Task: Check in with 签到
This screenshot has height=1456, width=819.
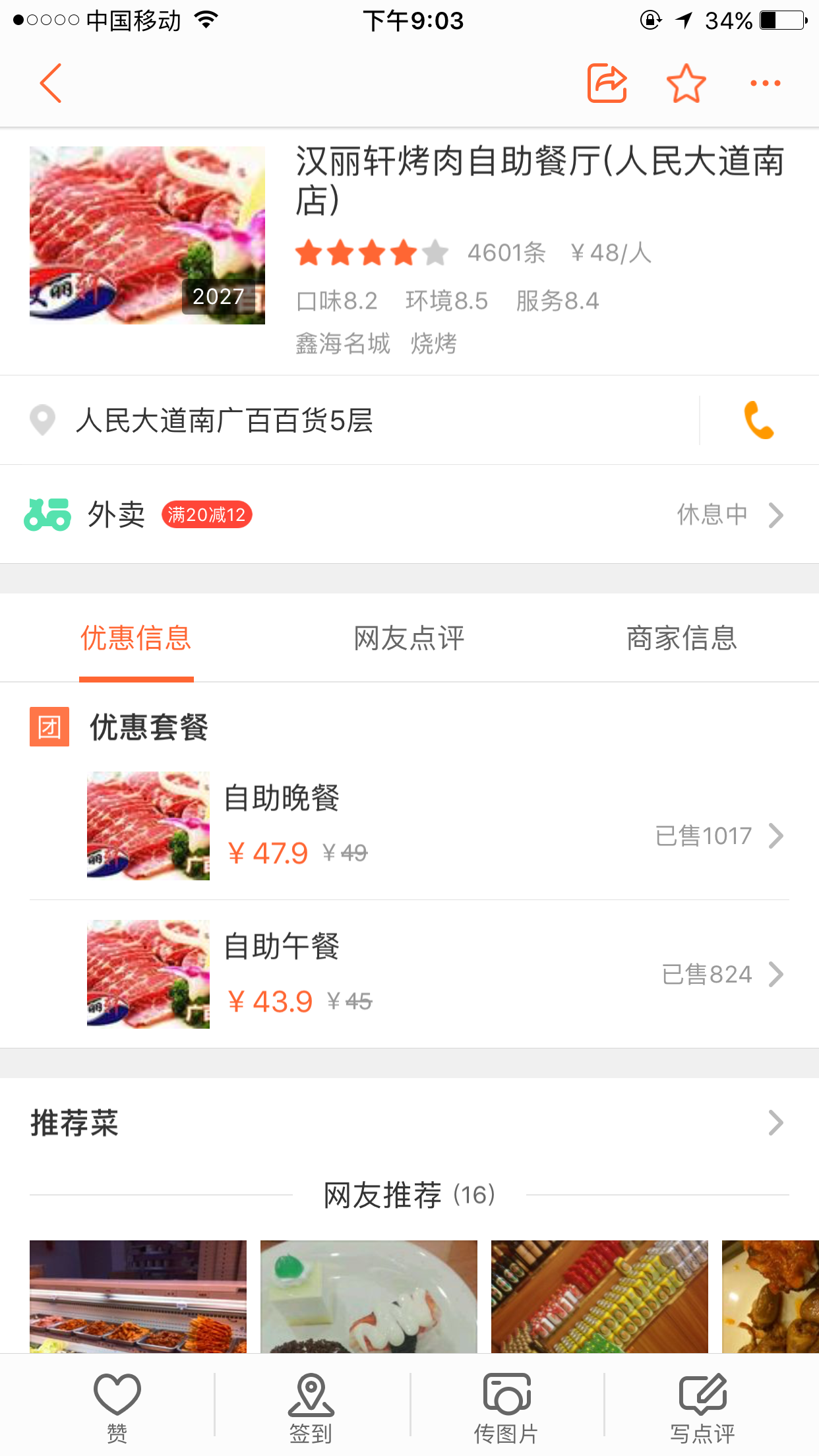Action: coord(311,1406)
